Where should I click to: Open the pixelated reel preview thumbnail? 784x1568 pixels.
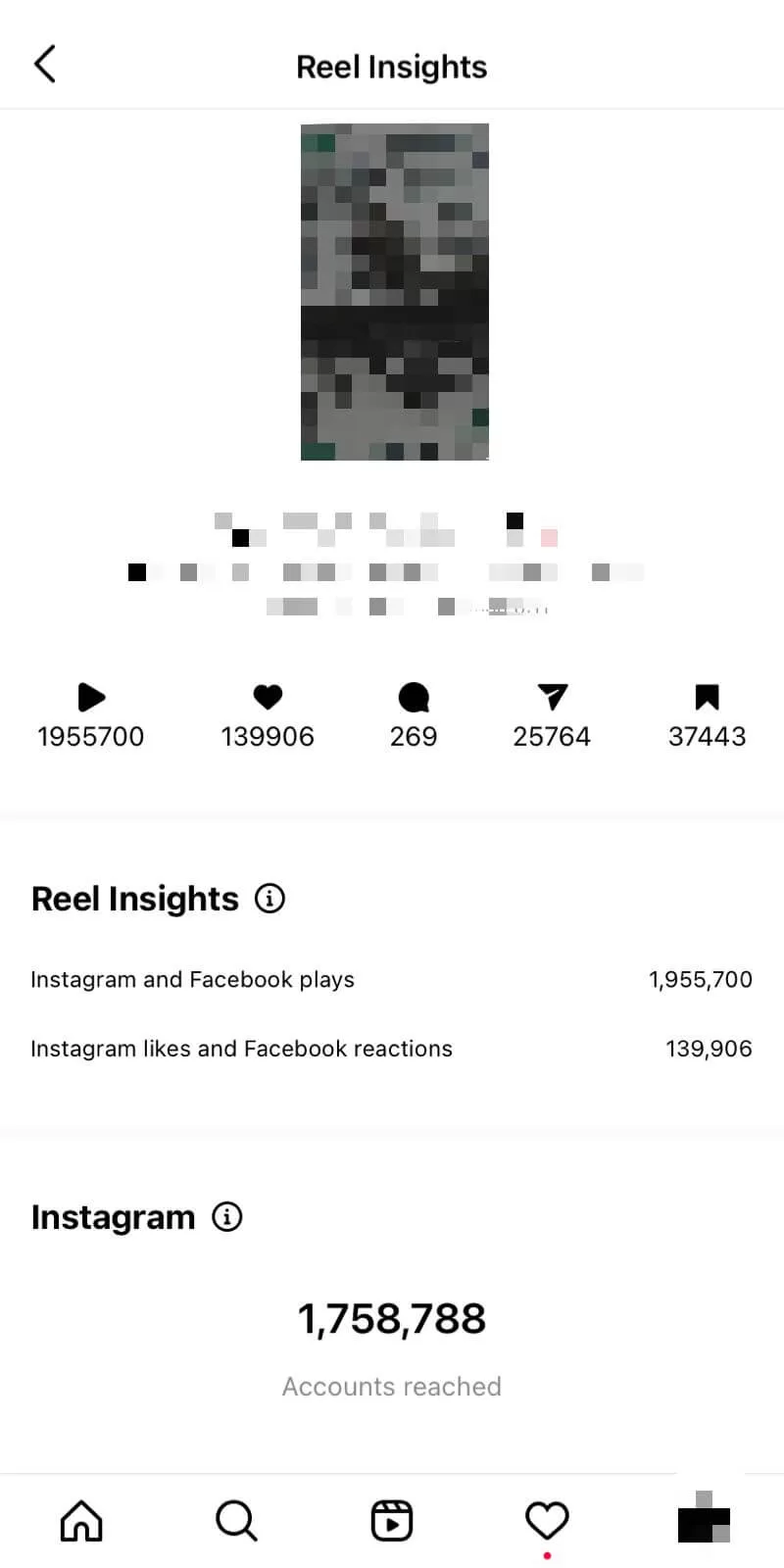394,292
